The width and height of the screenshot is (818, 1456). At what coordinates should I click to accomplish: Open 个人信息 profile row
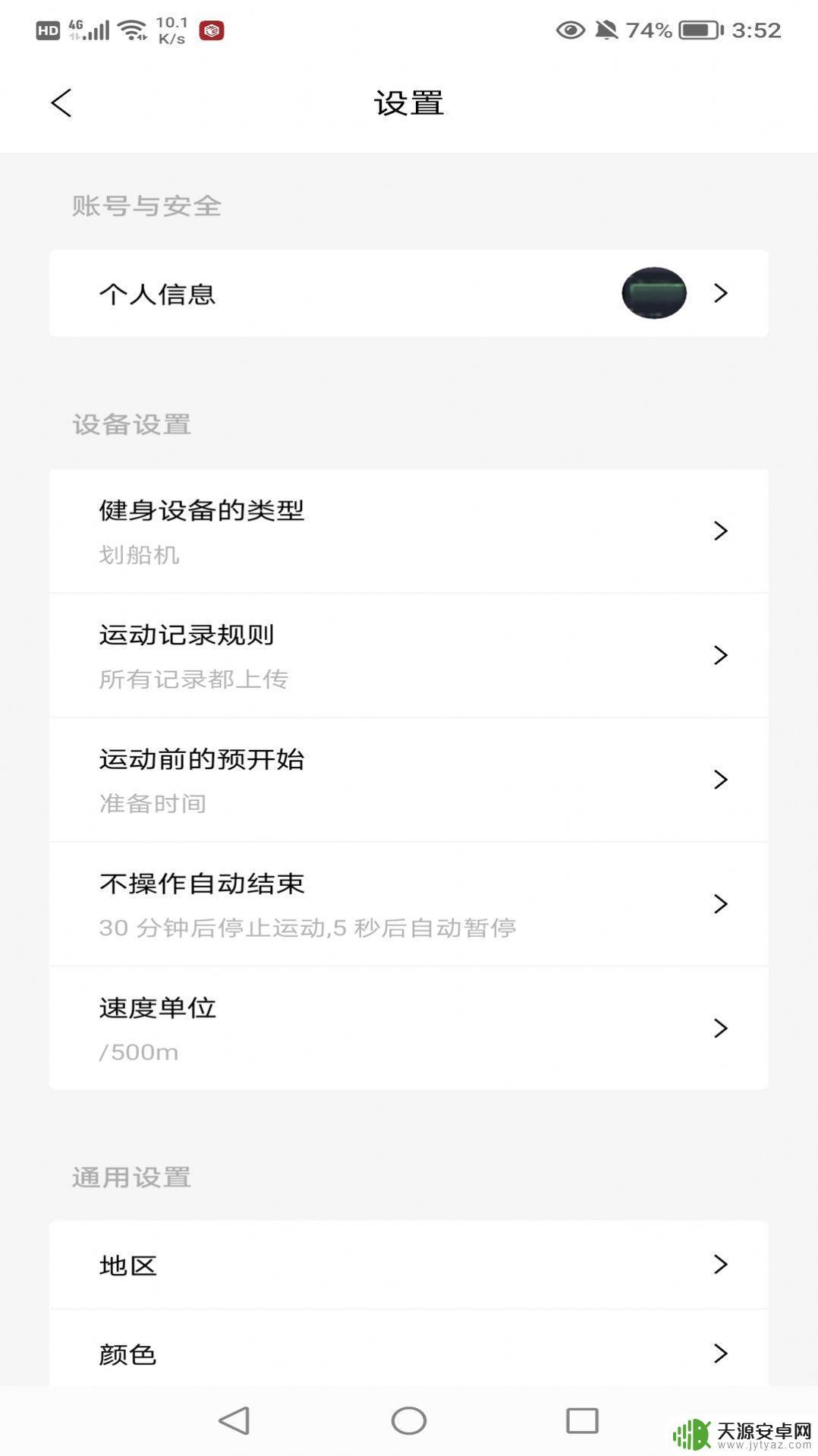[x=409, y=293]
